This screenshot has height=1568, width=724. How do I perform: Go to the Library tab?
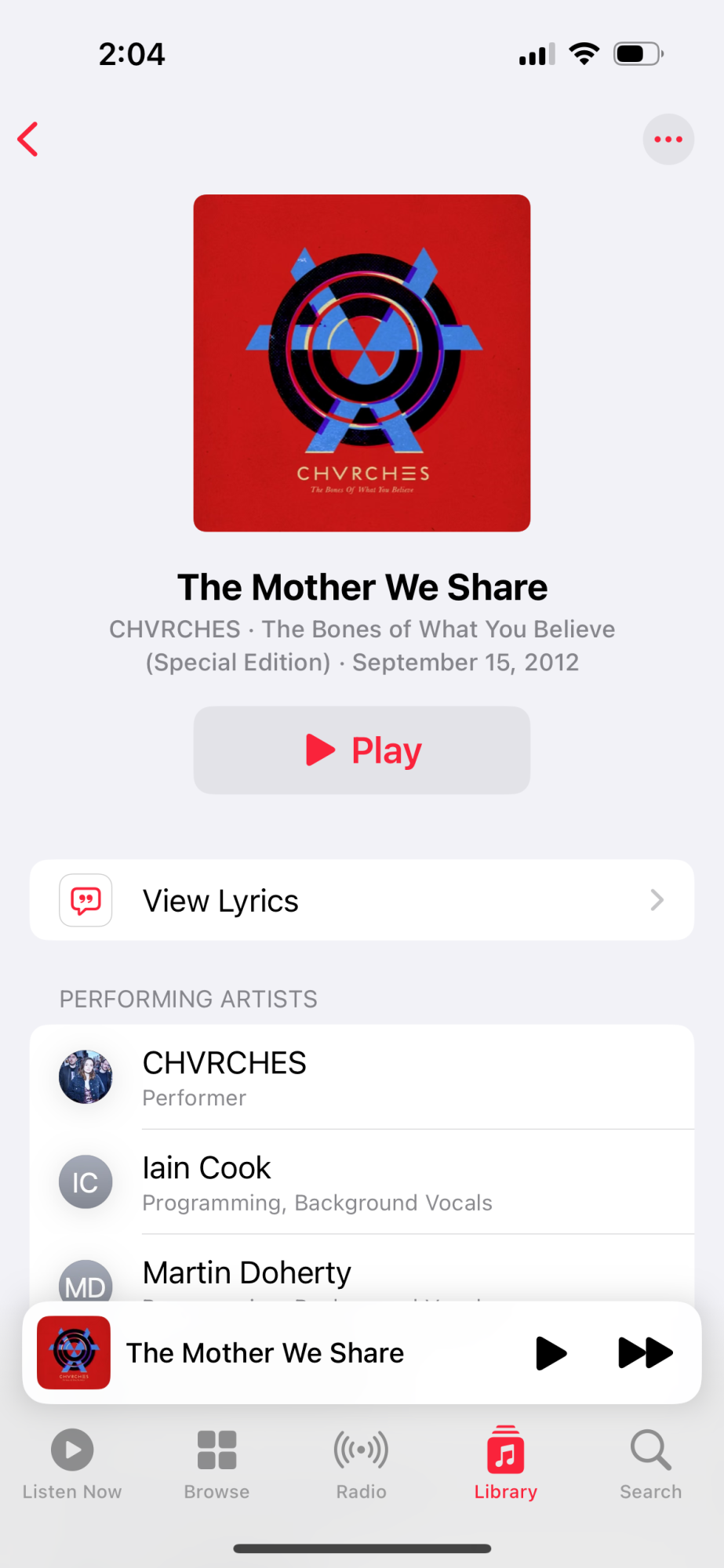point(506,1463)
